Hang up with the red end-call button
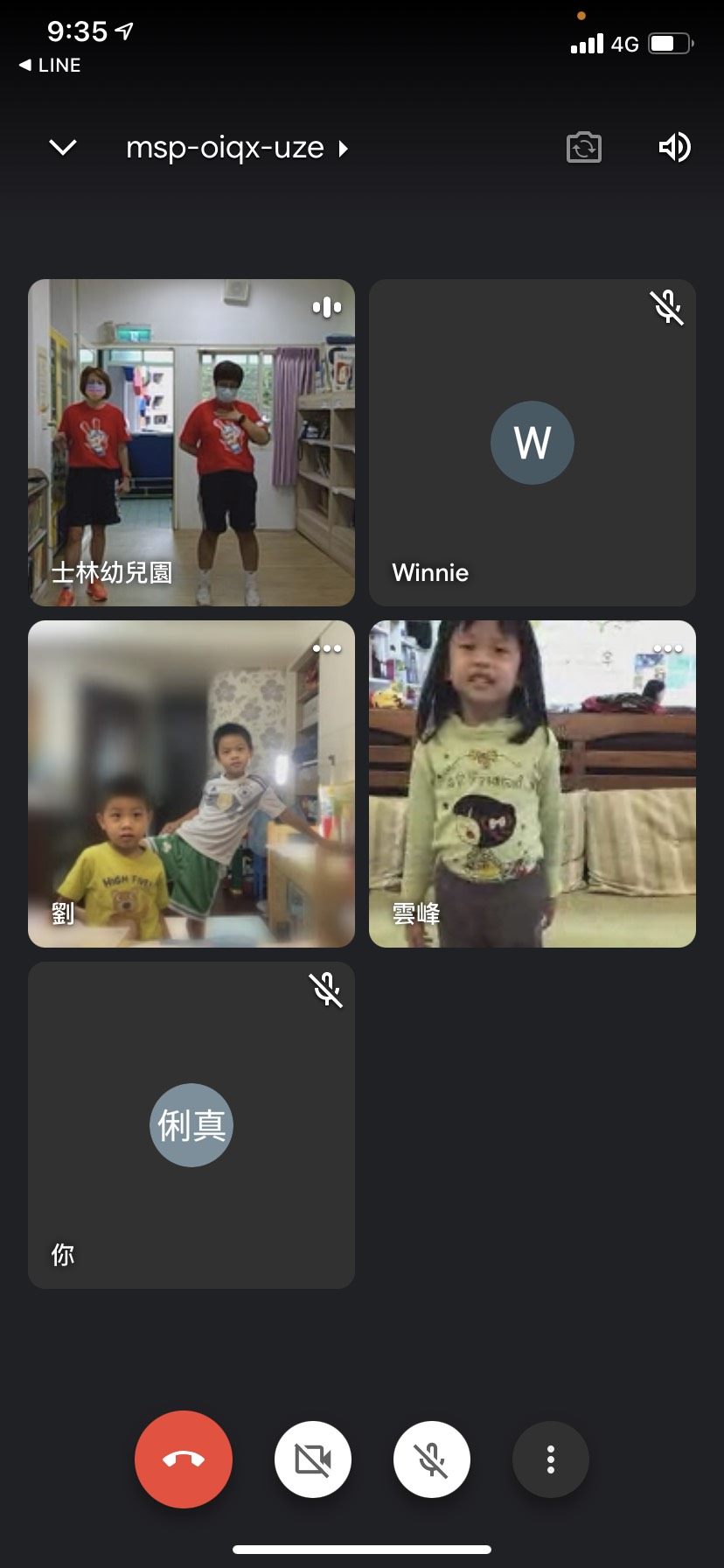Screen dimensions: 724x1568 click(x=184, y=1459)
